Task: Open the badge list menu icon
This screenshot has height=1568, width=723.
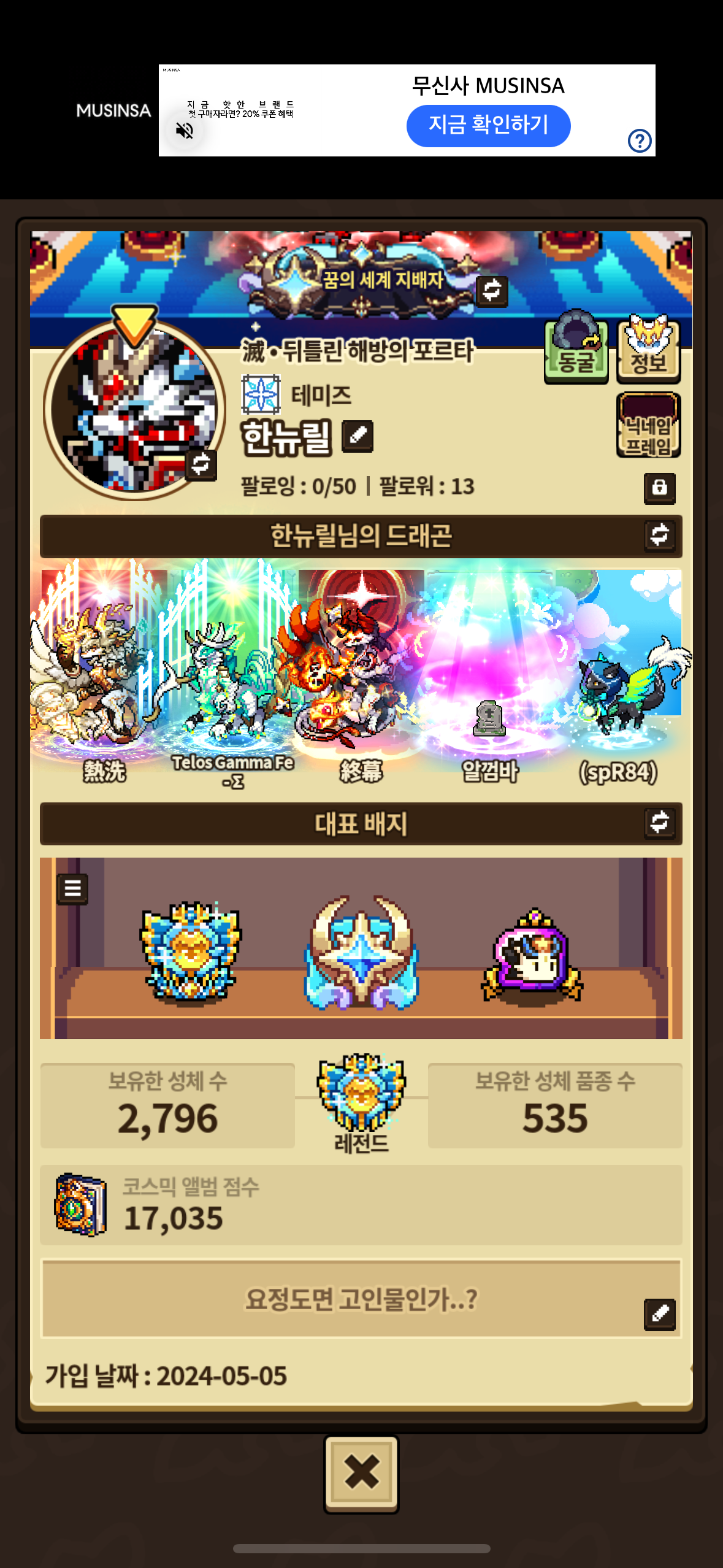Action: coord(72,888)
